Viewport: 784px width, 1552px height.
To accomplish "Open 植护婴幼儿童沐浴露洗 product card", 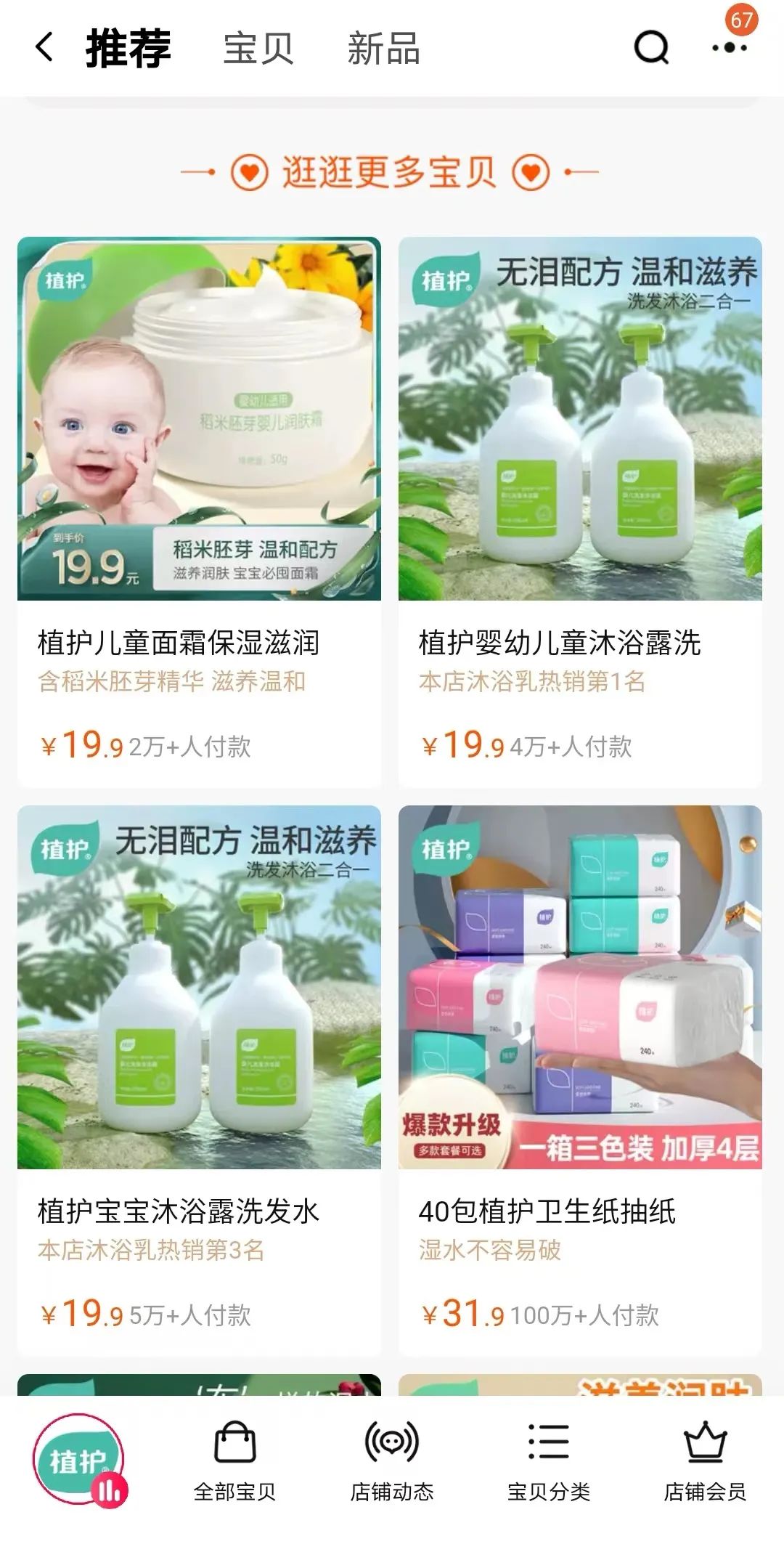I will (580, 512).
